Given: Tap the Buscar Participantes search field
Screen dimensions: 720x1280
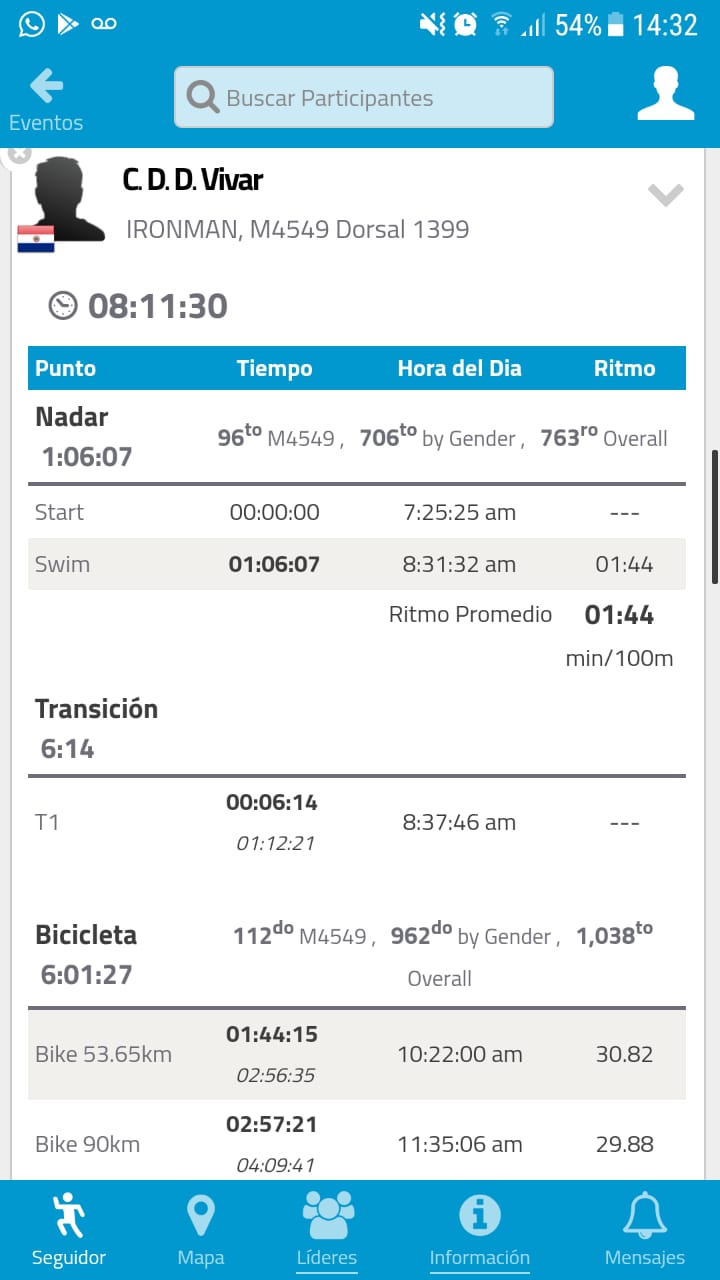Looking at the screenshot, I should (x=364, y=98).
